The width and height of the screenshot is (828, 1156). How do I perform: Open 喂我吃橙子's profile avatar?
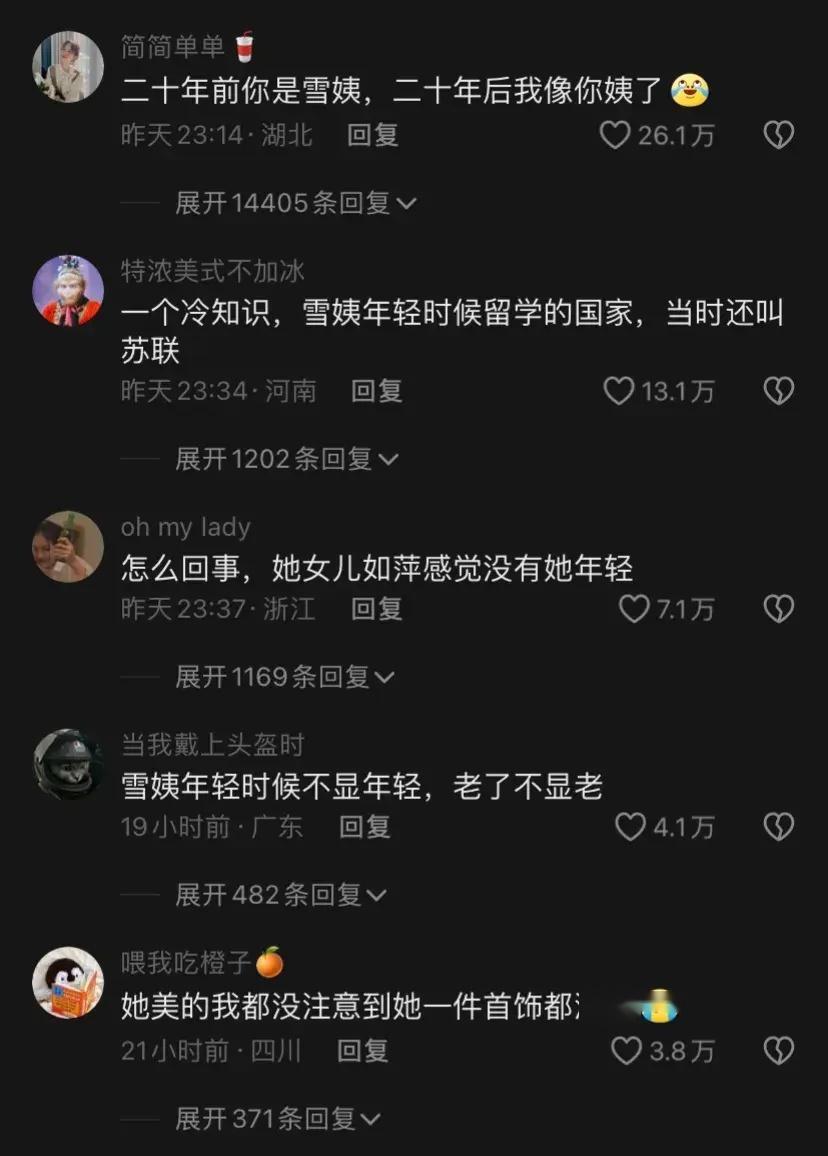click(x=68, y=983)
